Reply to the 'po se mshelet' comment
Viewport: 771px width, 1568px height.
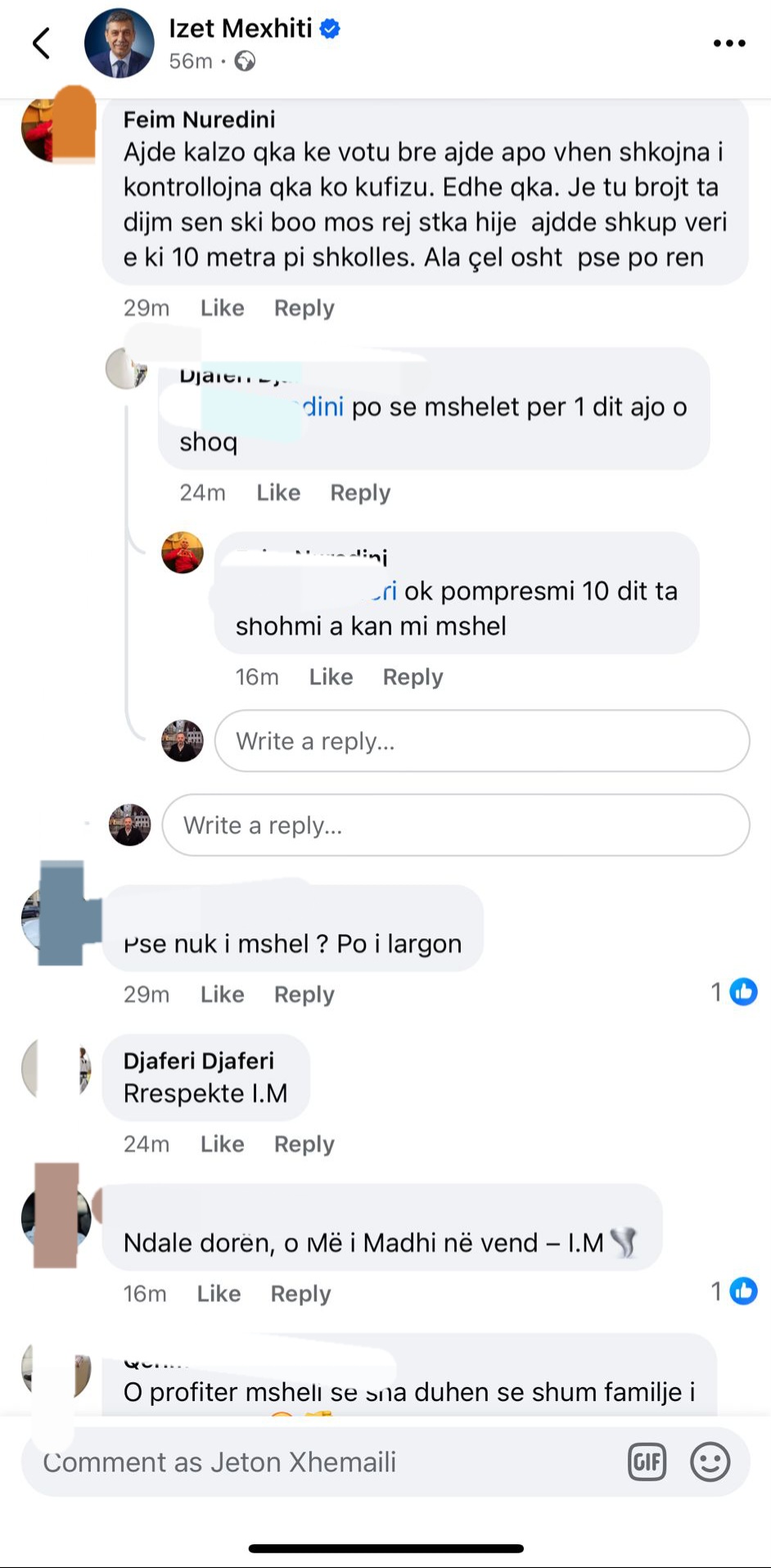(360, 492)
